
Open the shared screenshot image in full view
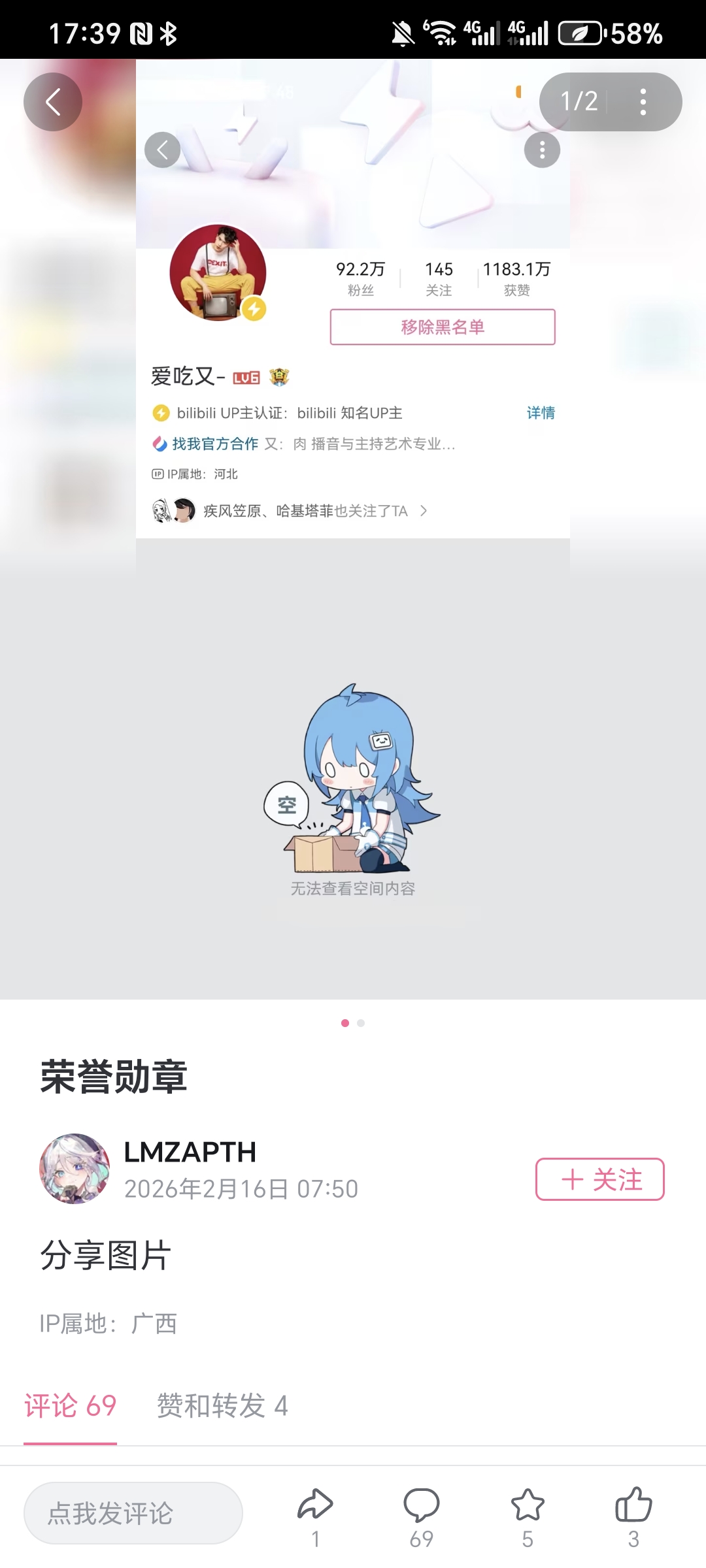(x=353, y=529)
